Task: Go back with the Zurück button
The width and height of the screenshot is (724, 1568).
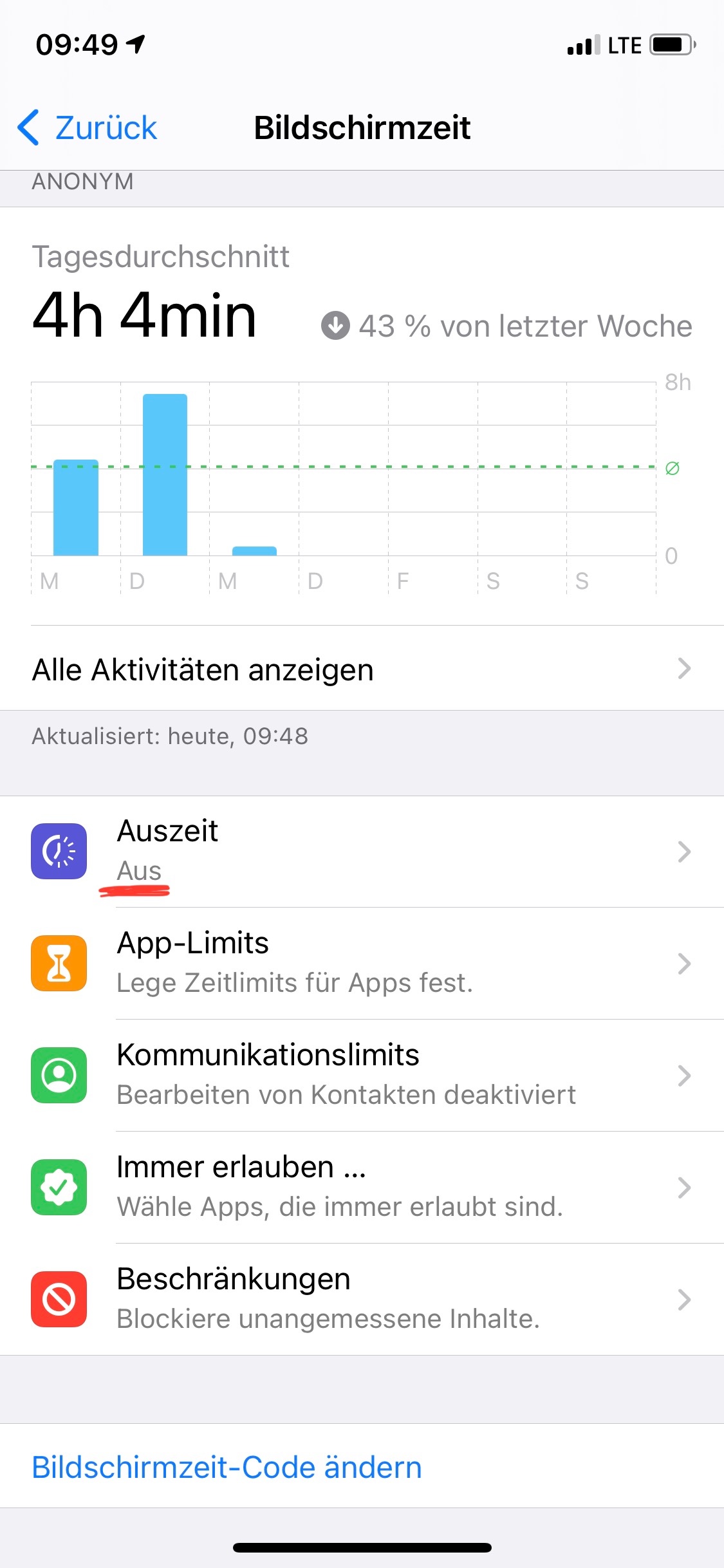Action: click(88, 127)
